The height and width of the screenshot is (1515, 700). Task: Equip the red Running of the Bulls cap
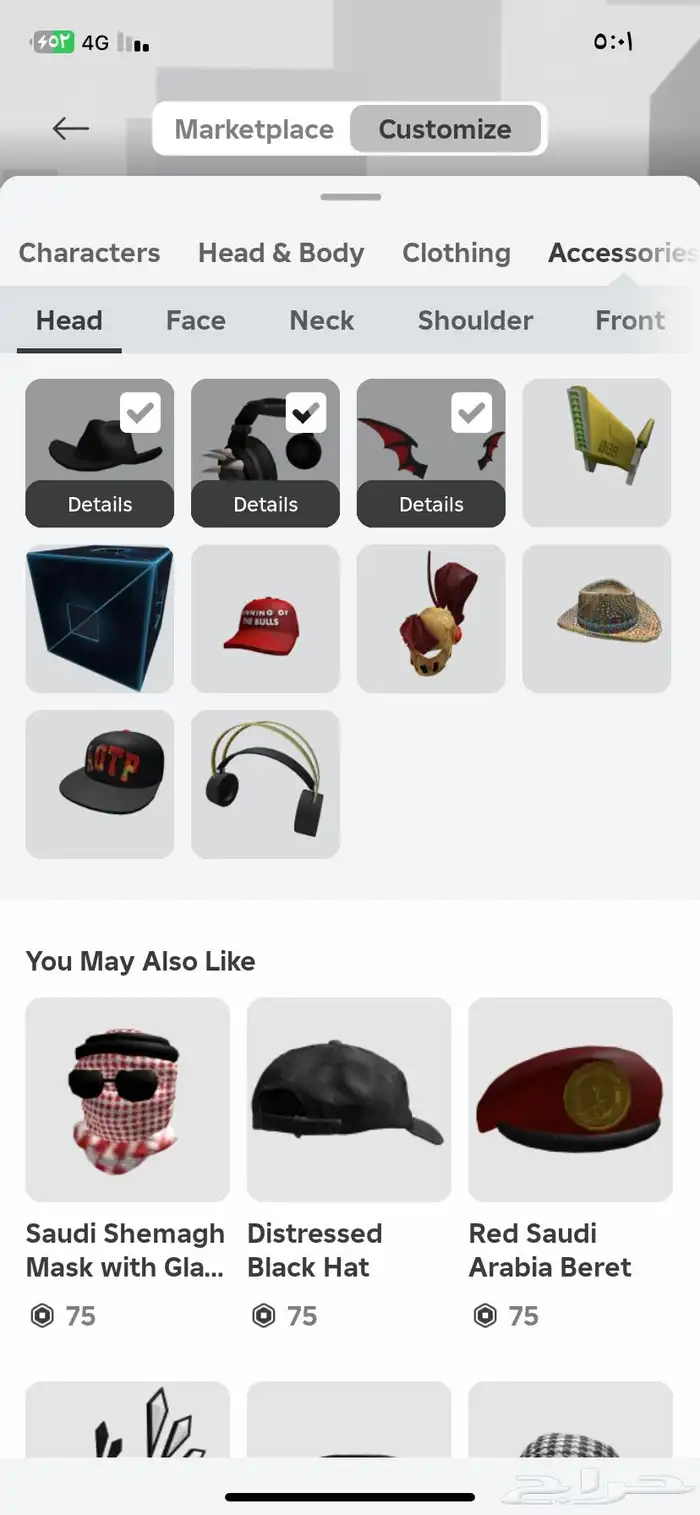click(x=265, y=618)
